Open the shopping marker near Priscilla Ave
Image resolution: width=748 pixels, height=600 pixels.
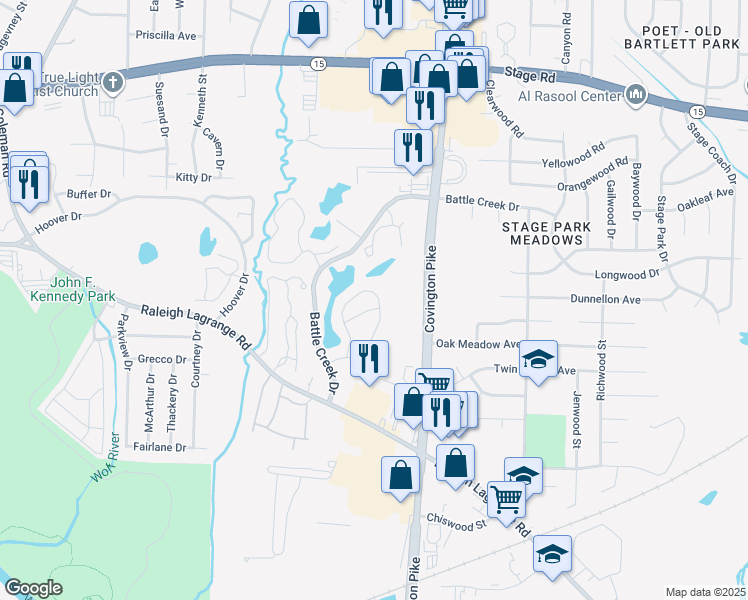click(x=309, y=19)
